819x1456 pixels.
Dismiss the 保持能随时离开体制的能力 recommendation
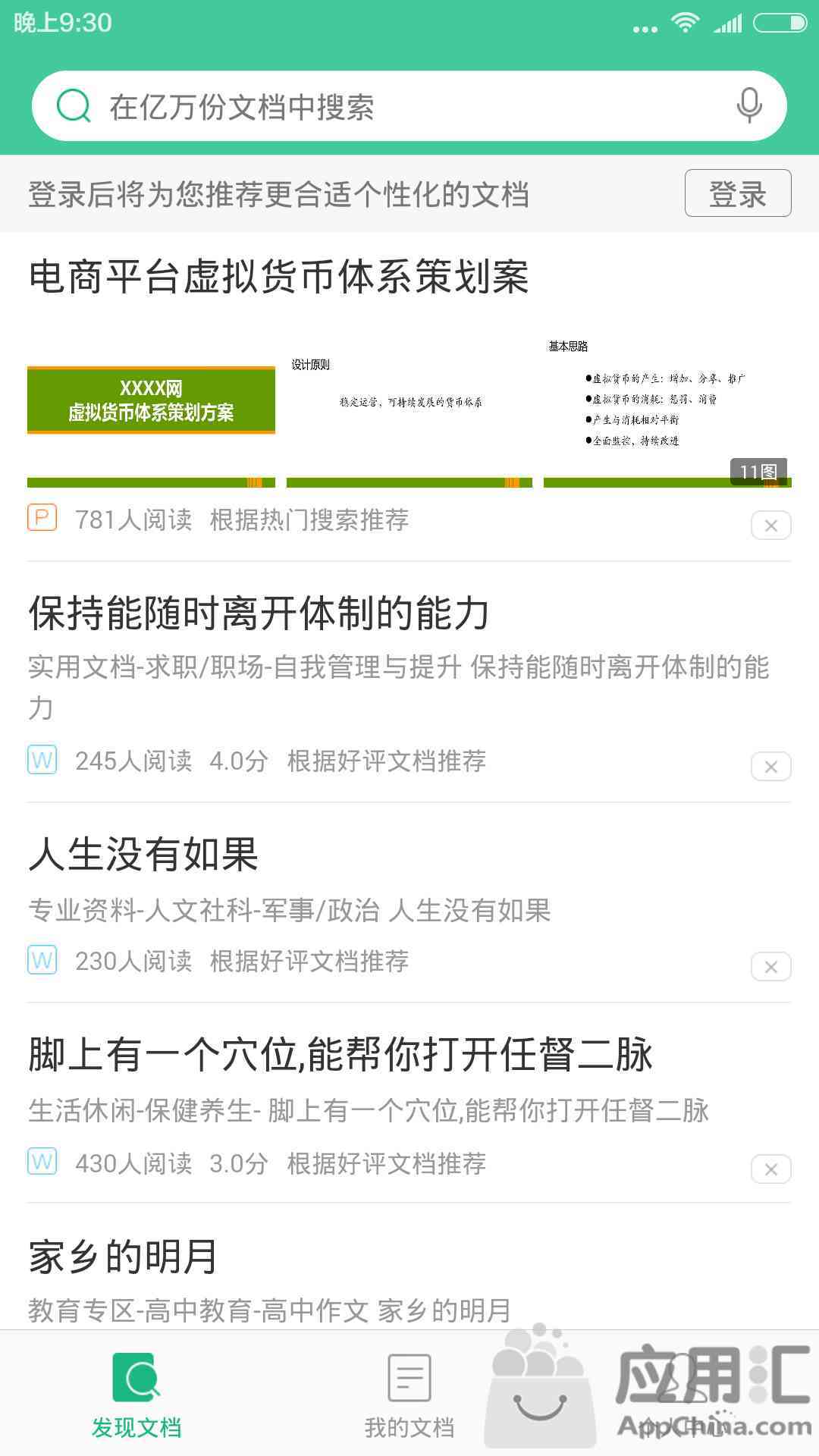click(x=770, y=767)
